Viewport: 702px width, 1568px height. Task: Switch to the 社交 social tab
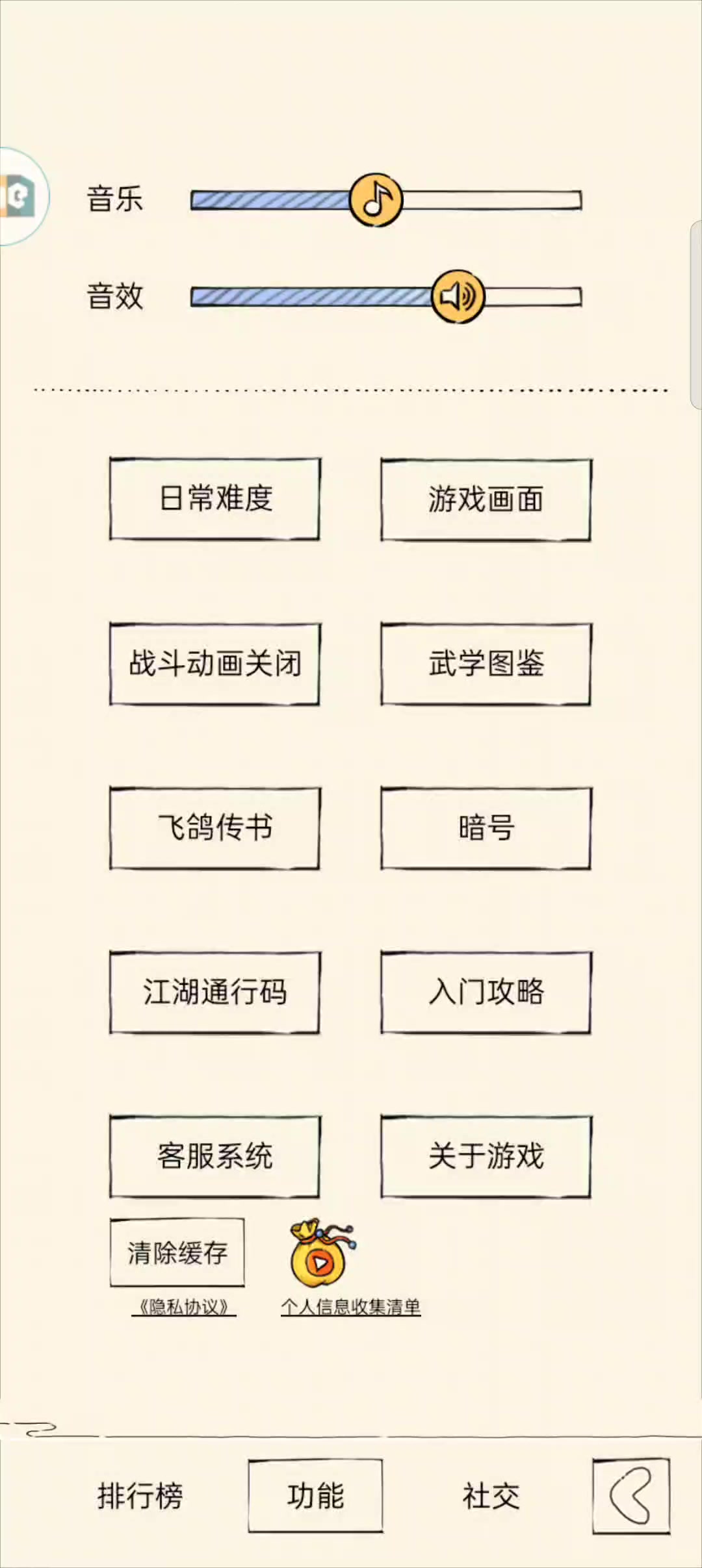491,1496
